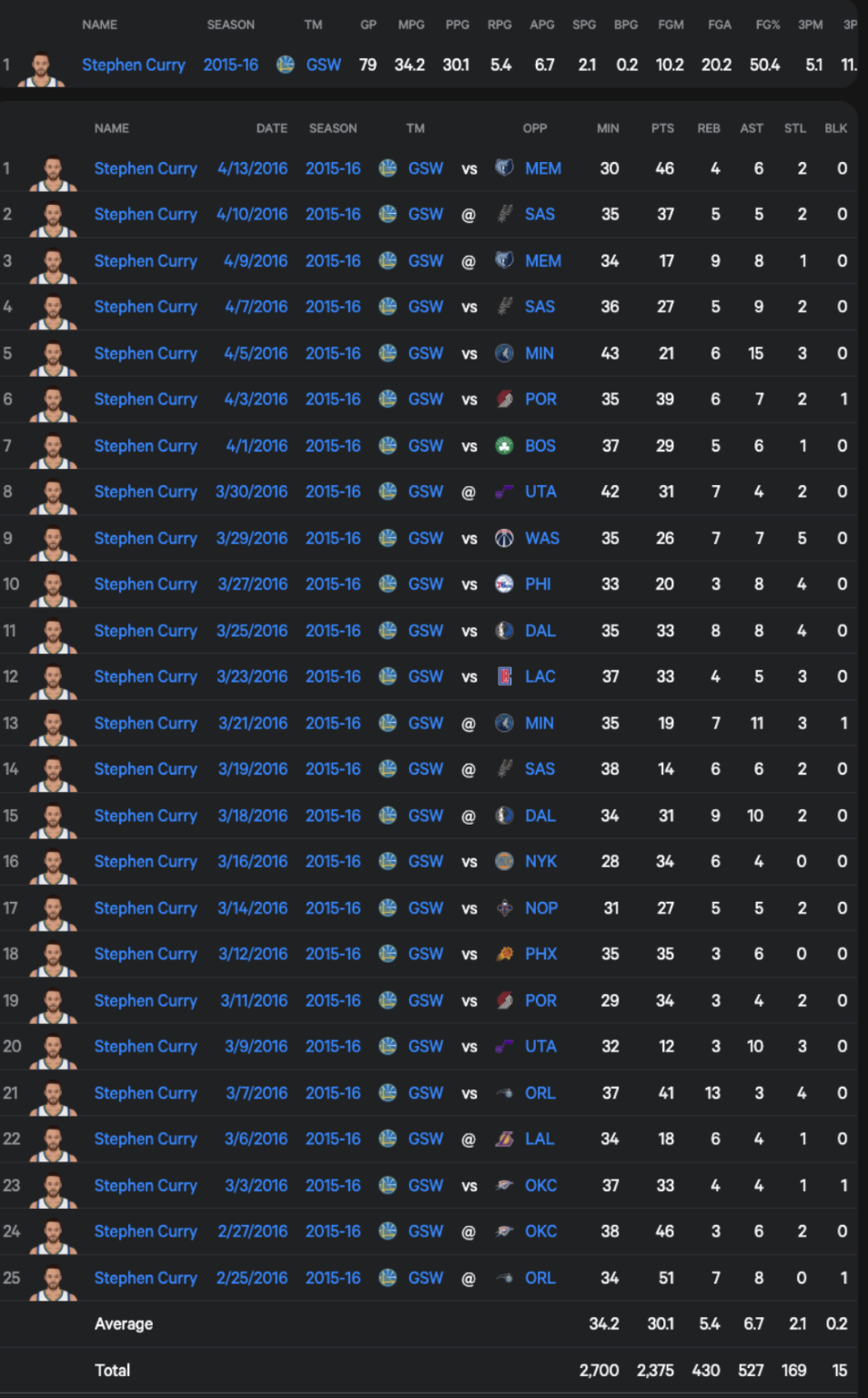Open the LAL opponent team link
Image resolution: width=868 pixels, height=1398 pixels.
click(x=539, y=1139)
